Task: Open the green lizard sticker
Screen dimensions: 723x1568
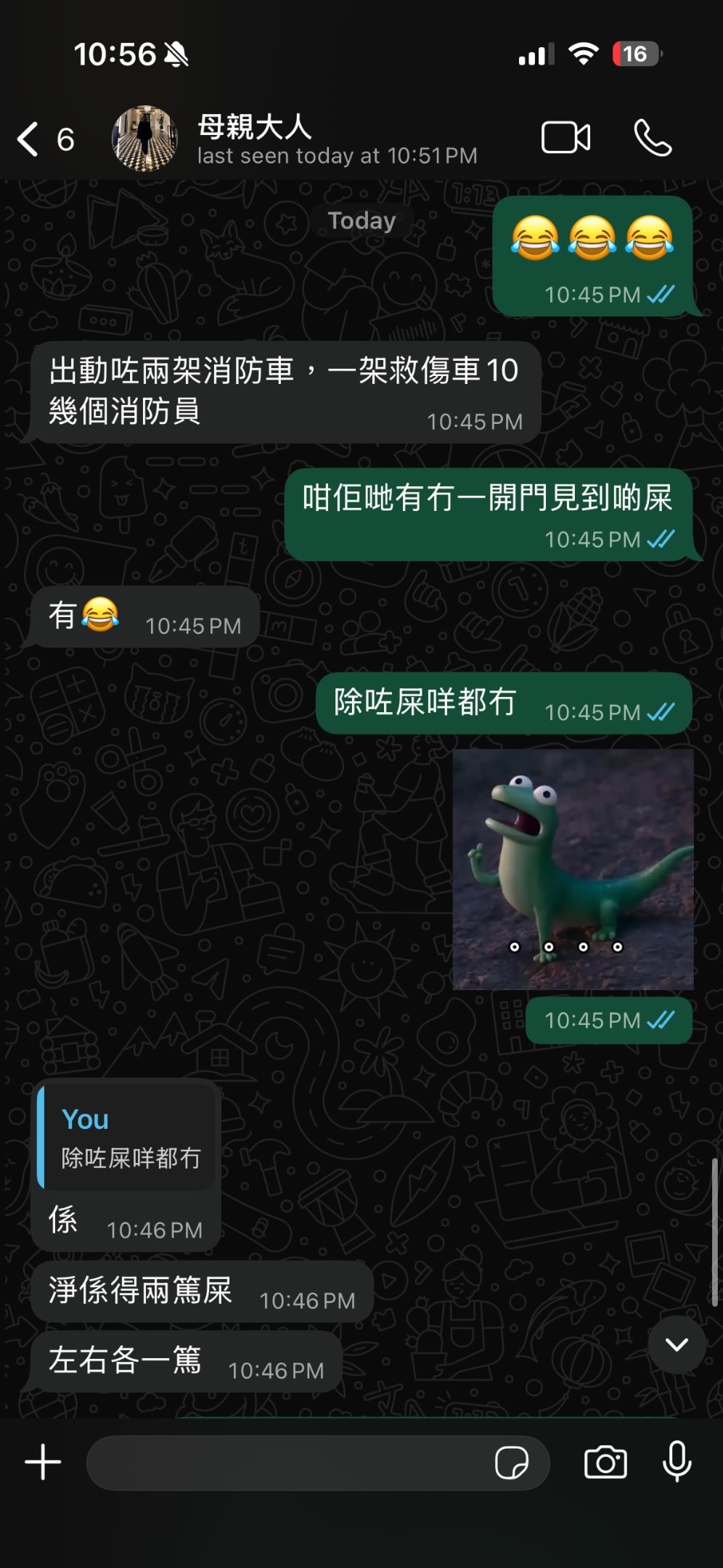Action: 573,869
